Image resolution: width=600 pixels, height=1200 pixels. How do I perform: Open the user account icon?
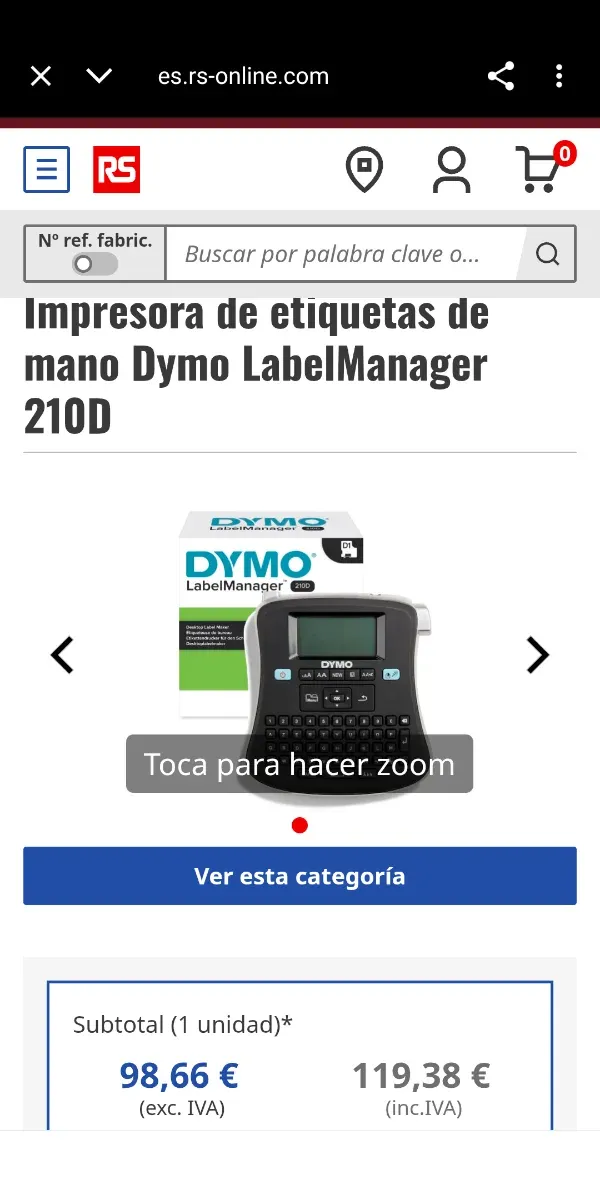pos(451,170)
